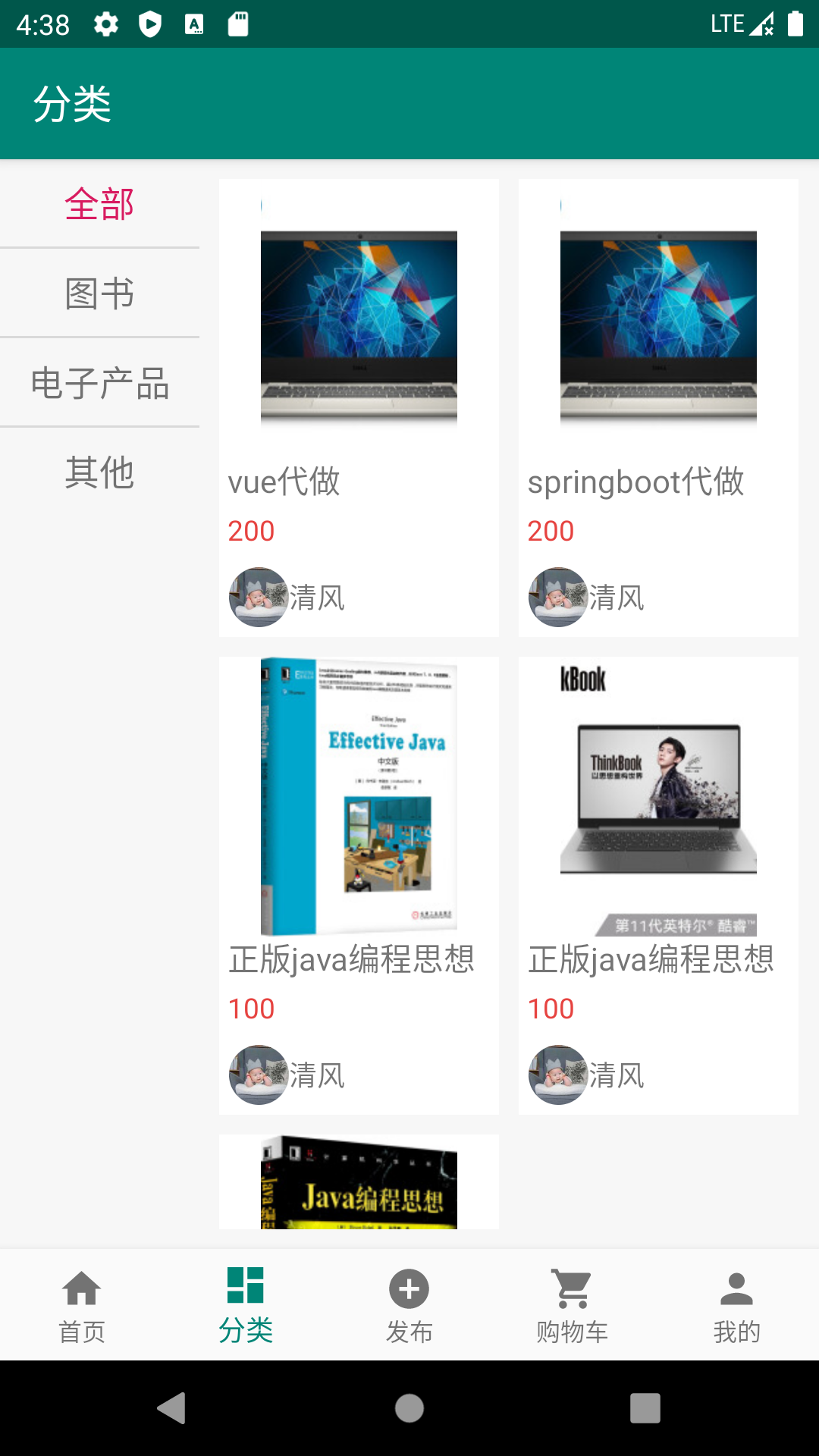Select the 全部 category

pyautogui.click(x=99, y=204)
